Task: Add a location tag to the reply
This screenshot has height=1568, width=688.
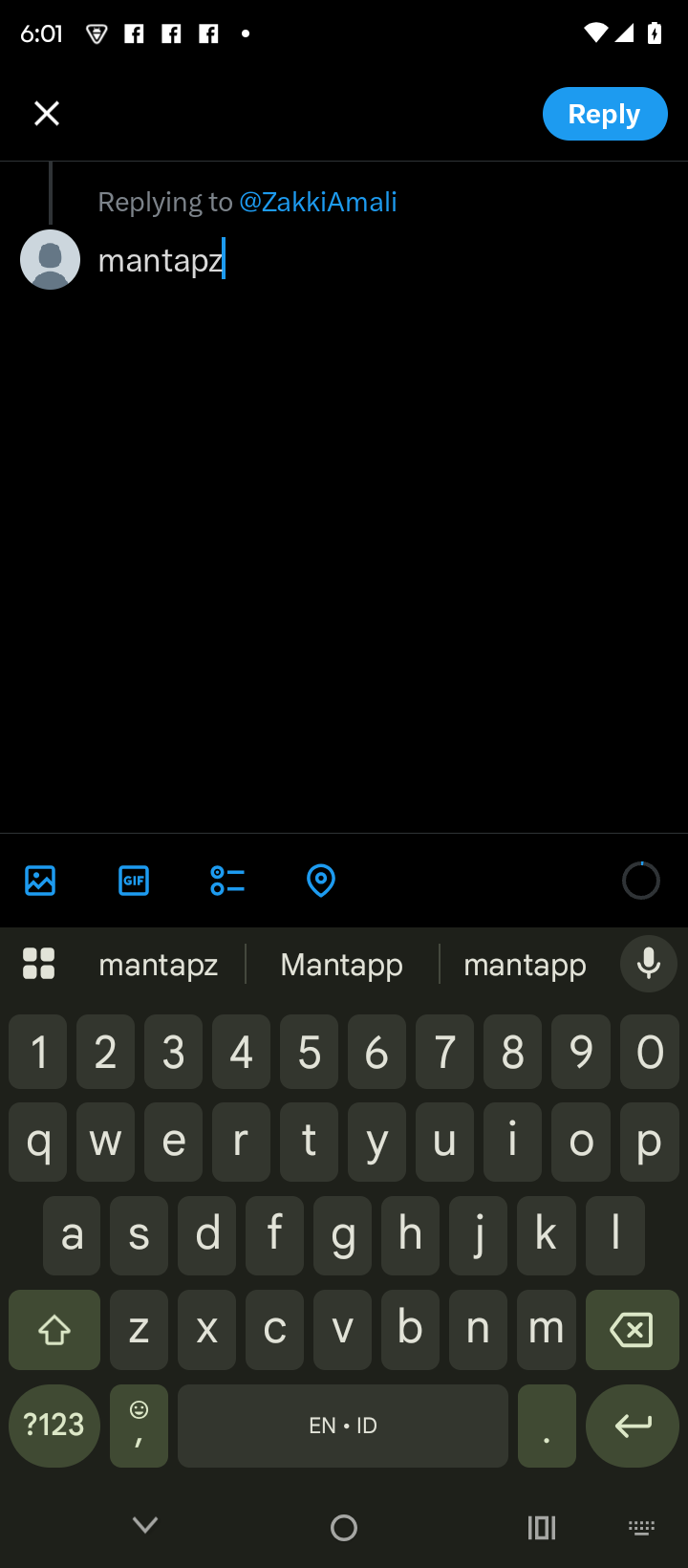Action: click(321, 880)
